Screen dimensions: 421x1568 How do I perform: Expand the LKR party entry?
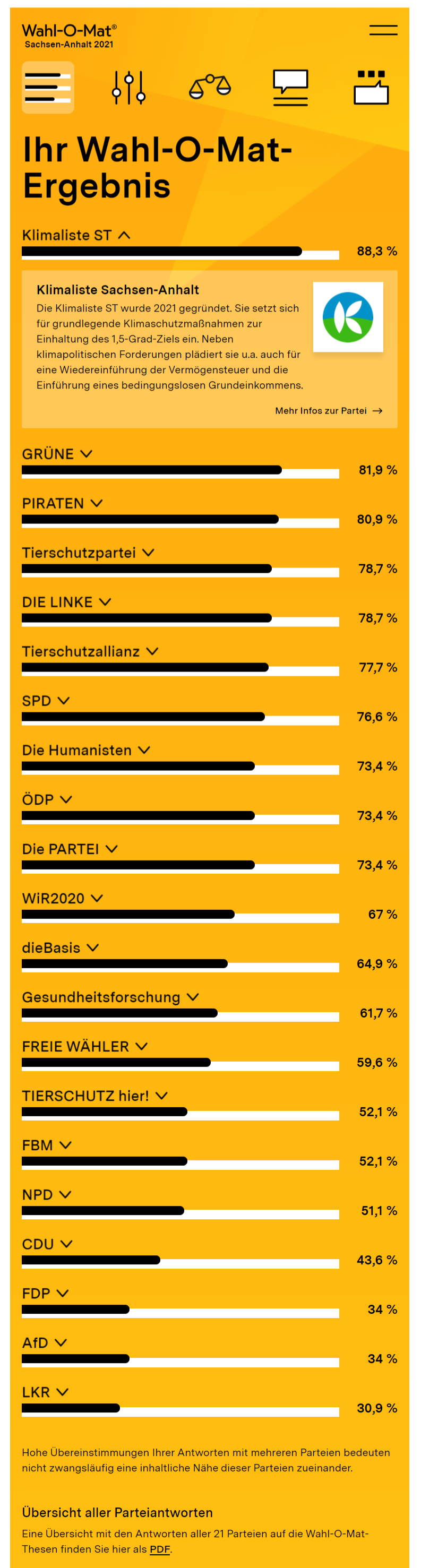point(45,1391)
